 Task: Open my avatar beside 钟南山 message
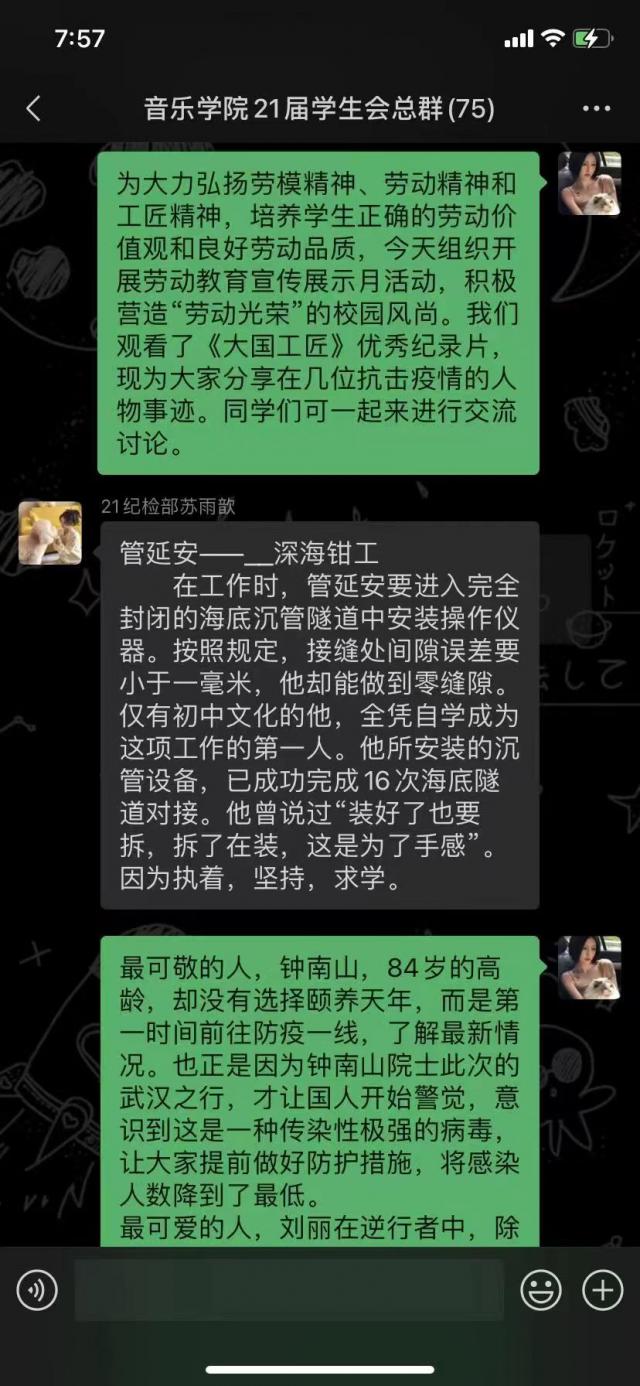[x=589, y=967]
